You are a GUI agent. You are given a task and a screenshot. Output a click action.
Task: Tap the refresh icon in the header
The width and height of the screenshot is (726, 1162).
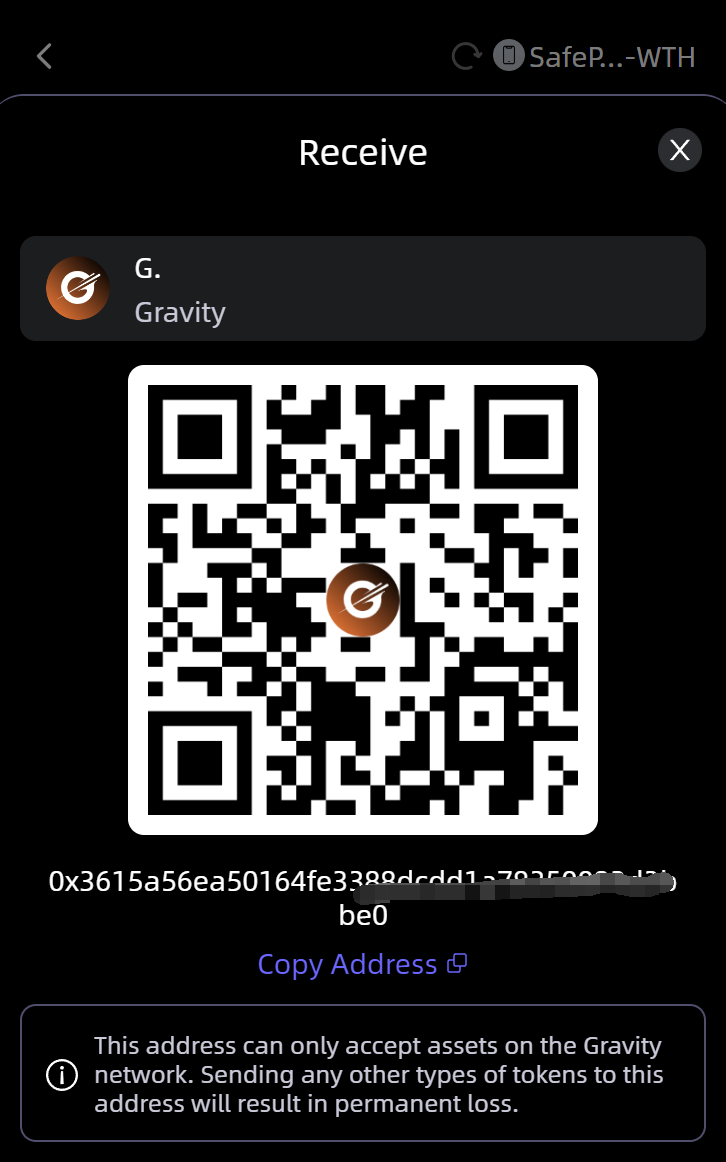(x=465, y=56)
